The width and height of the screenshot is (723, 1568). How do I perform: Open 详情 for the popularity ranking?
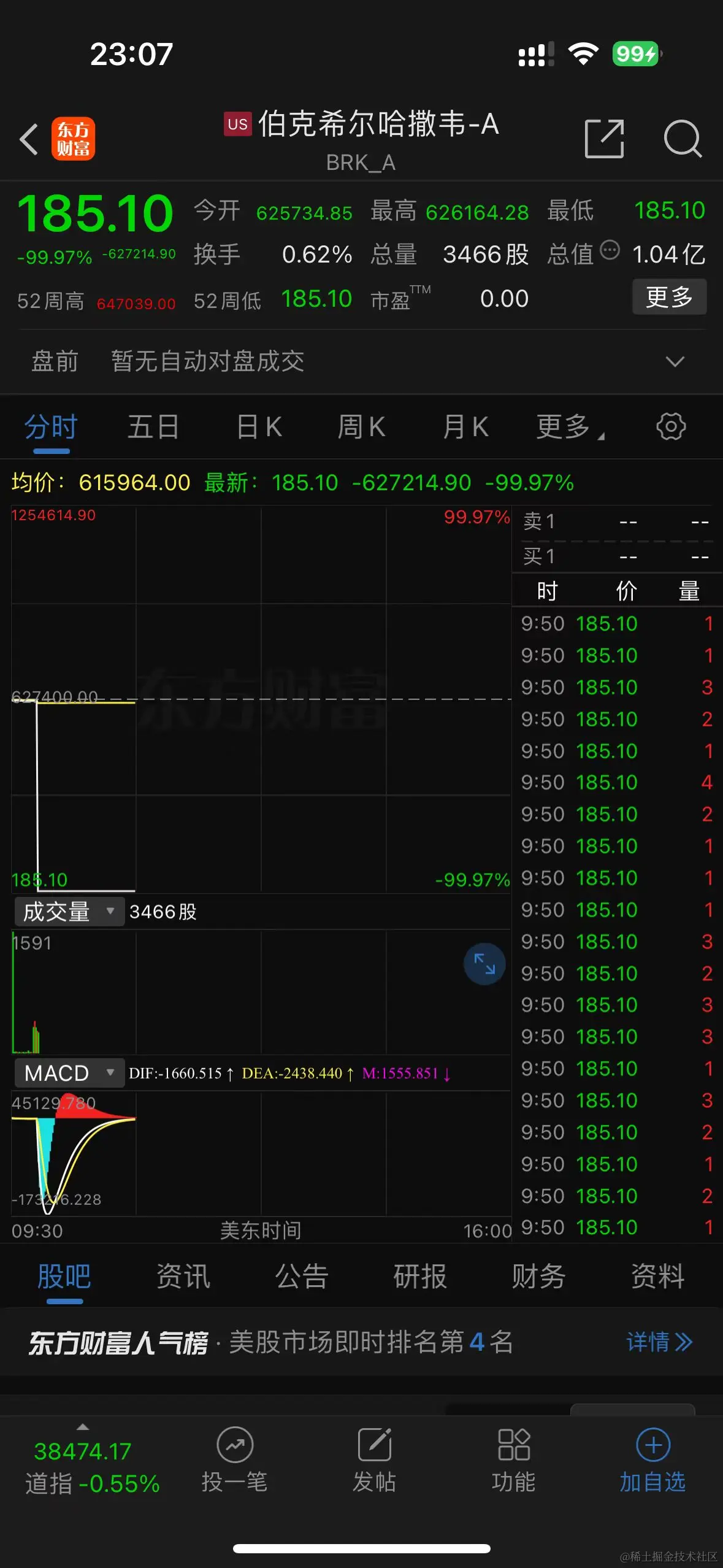click(x=659, y=1342)
